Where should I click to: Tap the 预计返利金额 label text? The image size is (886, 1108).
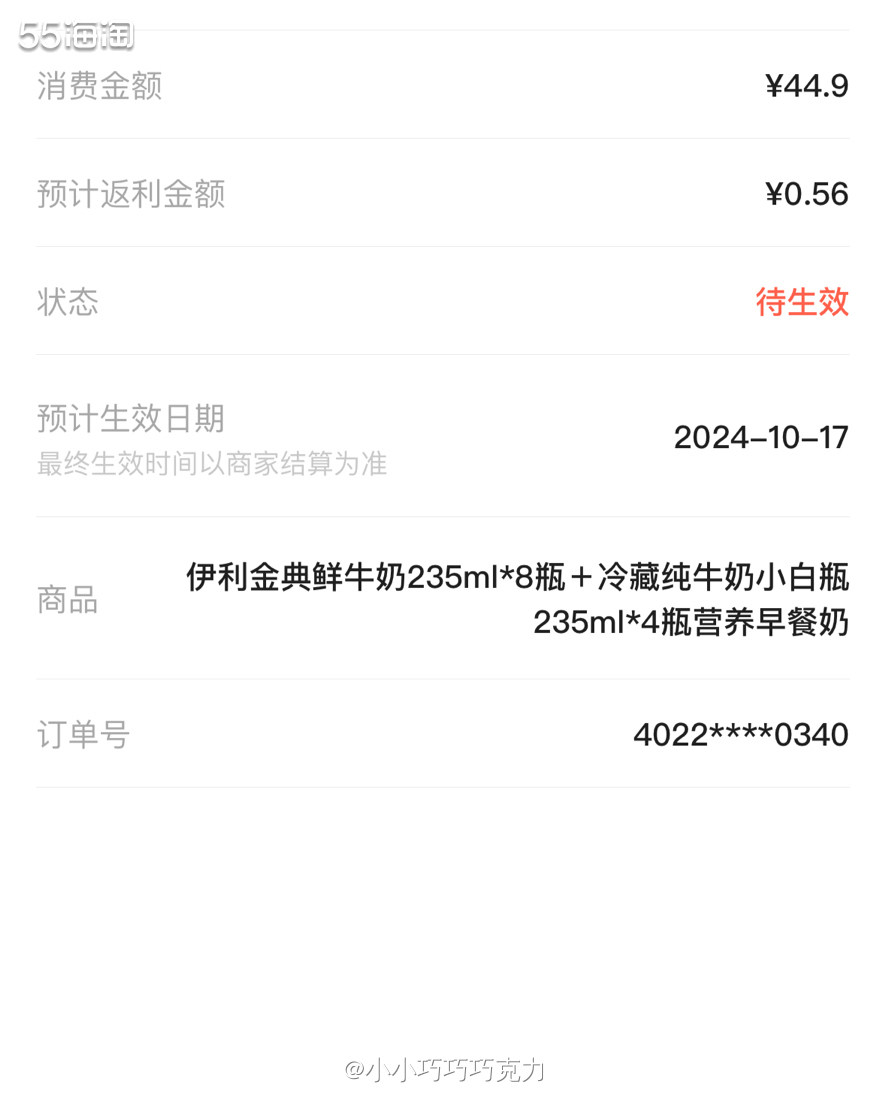click(130, 195)
